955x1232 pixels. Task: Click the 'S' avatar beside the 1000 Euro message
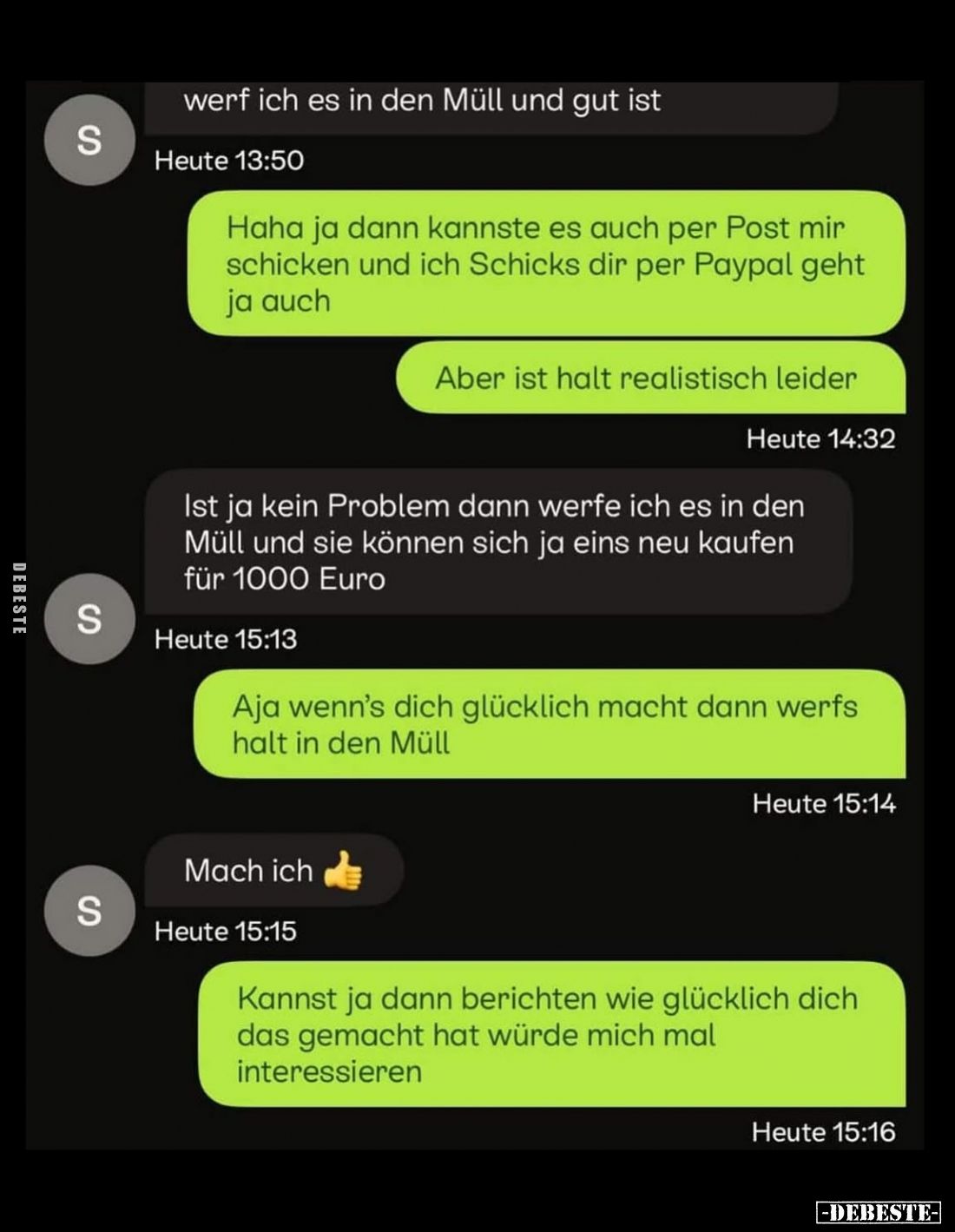[89, 618]
